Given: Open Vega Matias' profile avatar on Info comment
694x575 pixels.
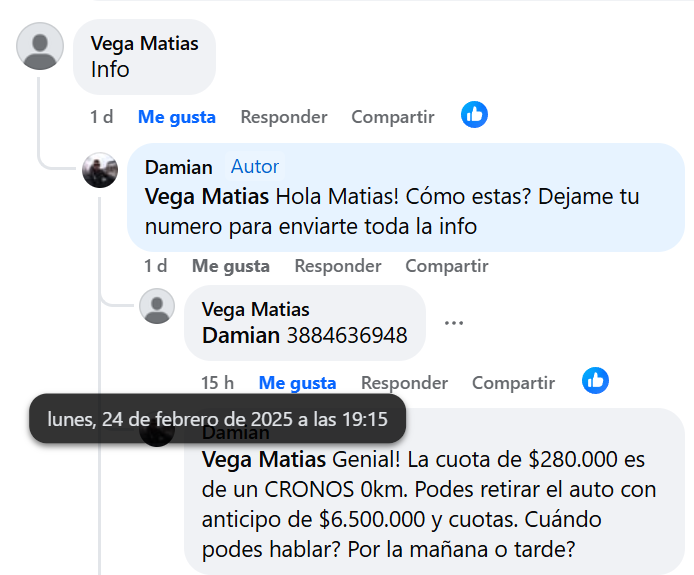Looking at the screenshot, I should tap(40, 46).
